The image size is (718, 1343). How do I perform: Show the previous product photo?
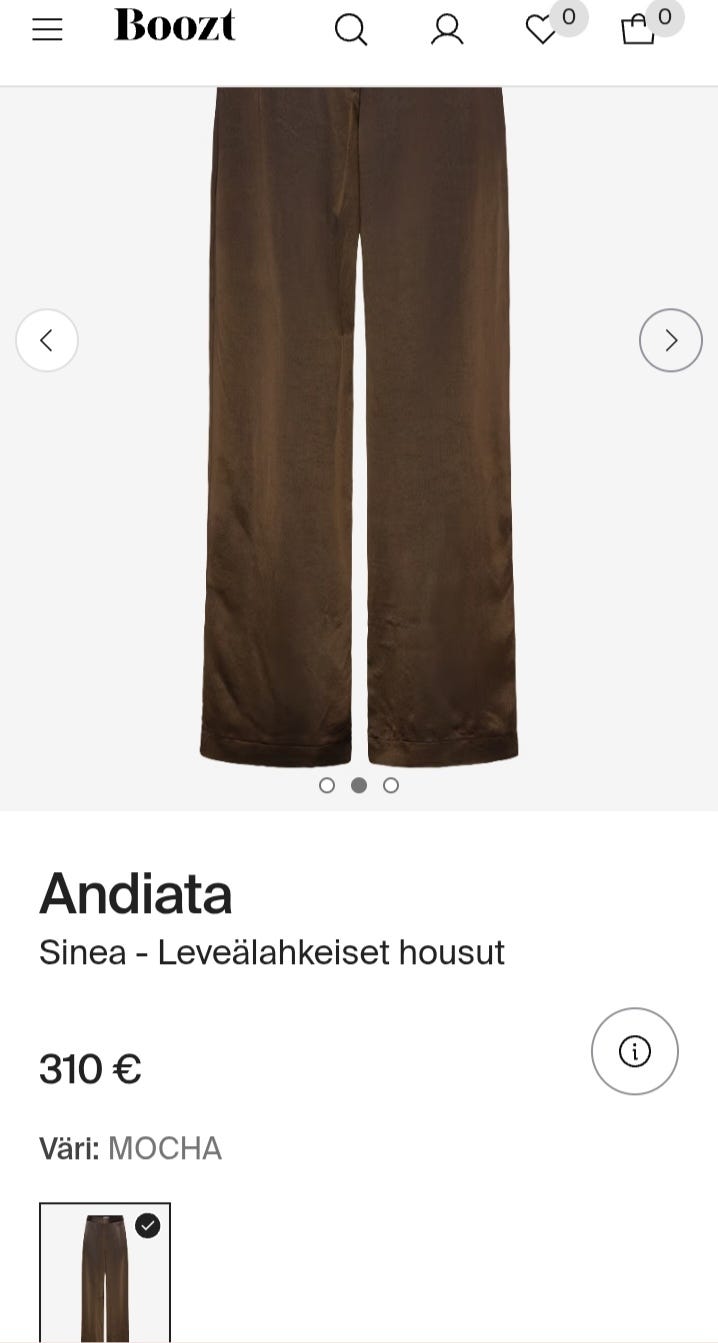(x=47, y=340)
